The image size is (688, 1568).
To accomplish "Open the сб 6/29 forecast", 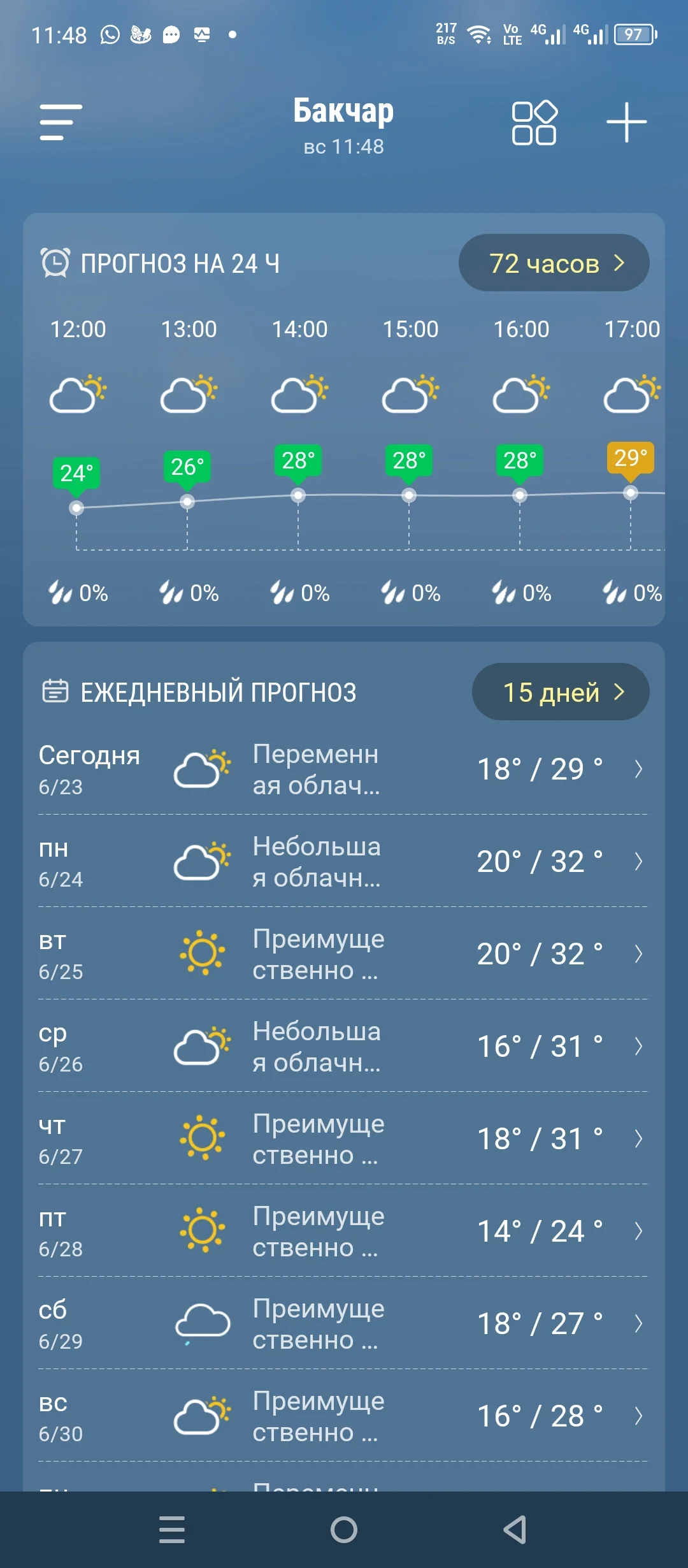I will point(343,1324).
